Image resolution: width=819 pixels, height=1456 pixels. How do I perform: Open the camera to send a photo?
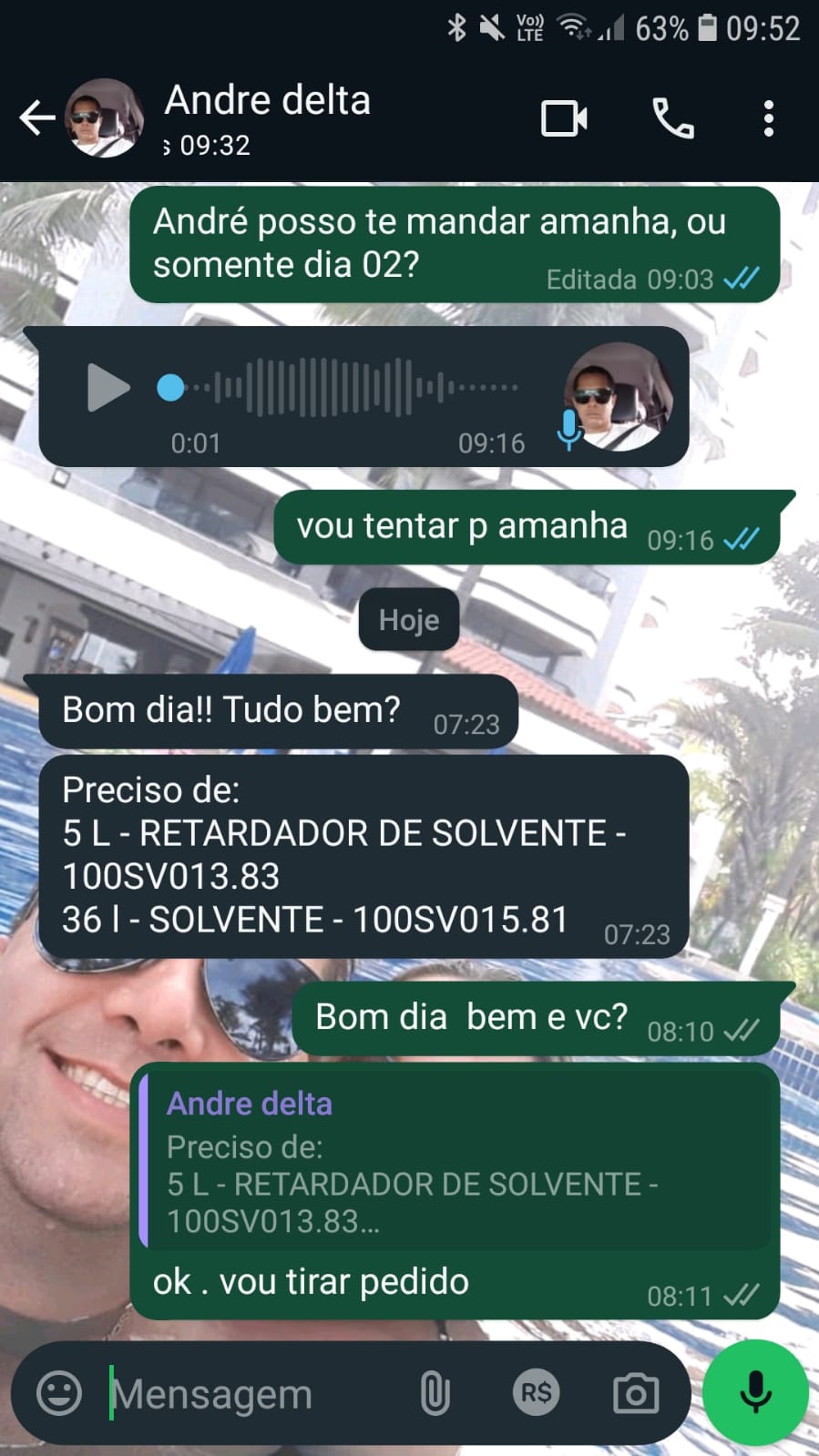(x=636, y=1393)
